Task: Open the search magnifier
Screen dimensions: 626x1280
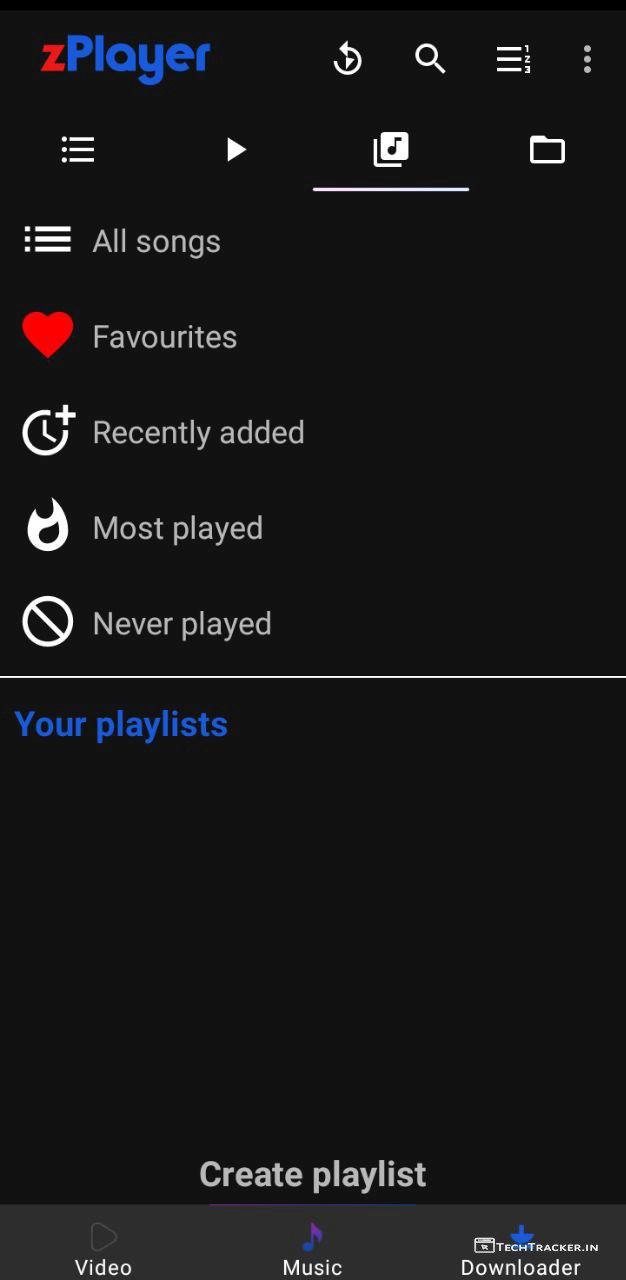Action: (x=430, y=59)
